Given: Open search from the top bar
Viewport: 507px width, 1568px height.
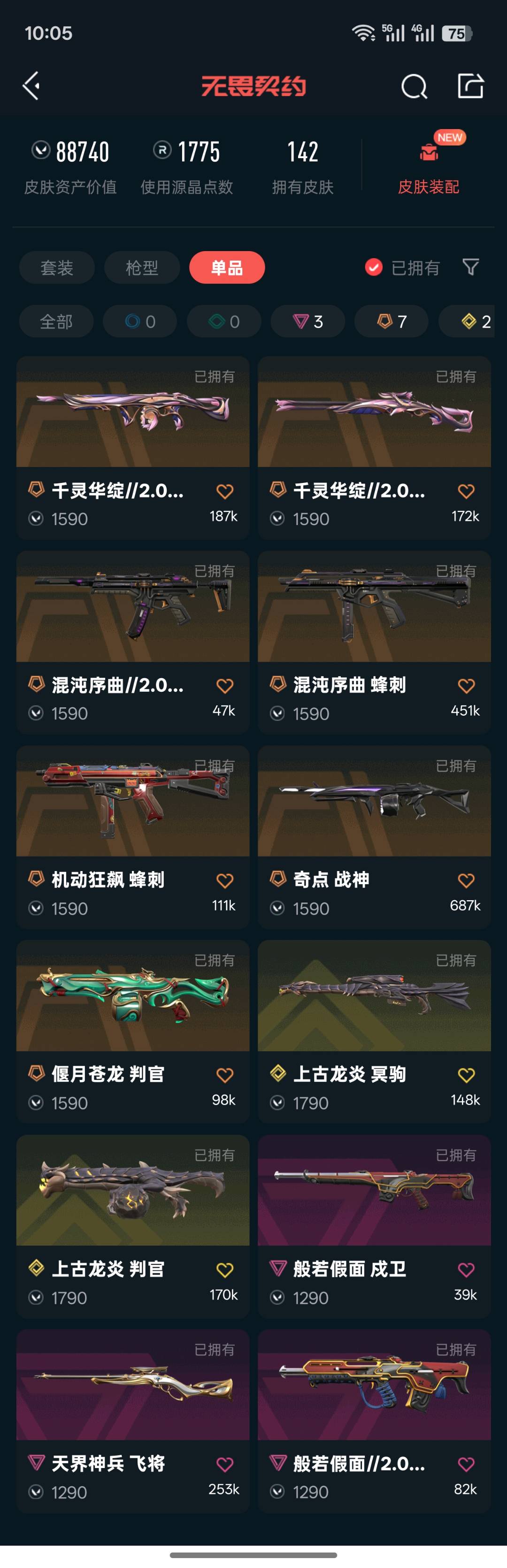Looking at the screenshot, I should click(413, 86).
